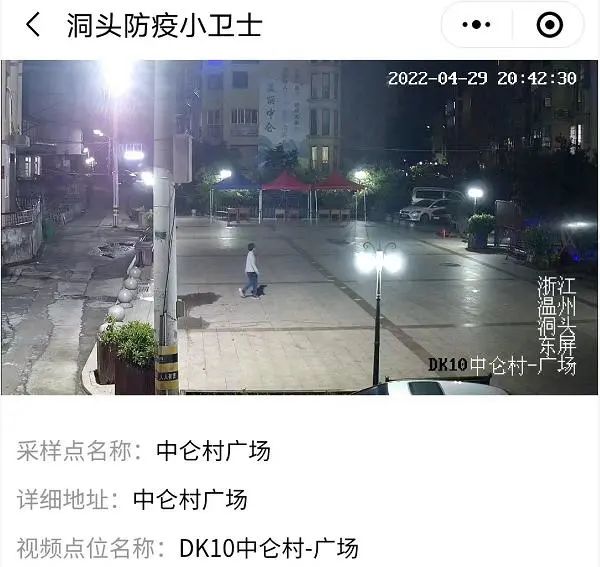The image size is (600, 567).
Task: Go back from 洞头防疫小卫士 page
Action: point(33,25)
